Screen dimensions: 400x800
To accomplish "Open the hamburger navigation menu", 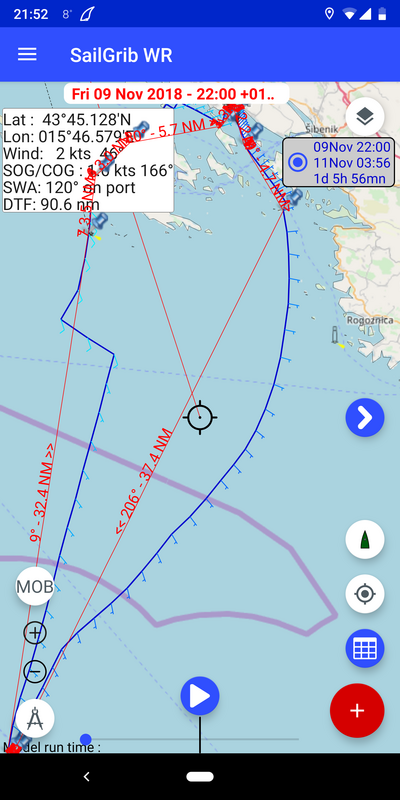I will point(27,55).
